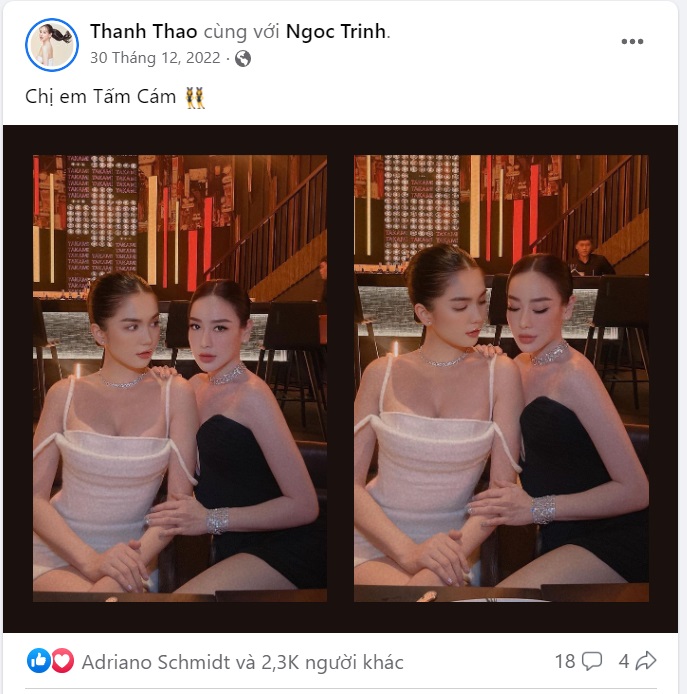Open tagged profile Ngoc Trinh
Screen dimensions: 687x694
click(335, 32)
